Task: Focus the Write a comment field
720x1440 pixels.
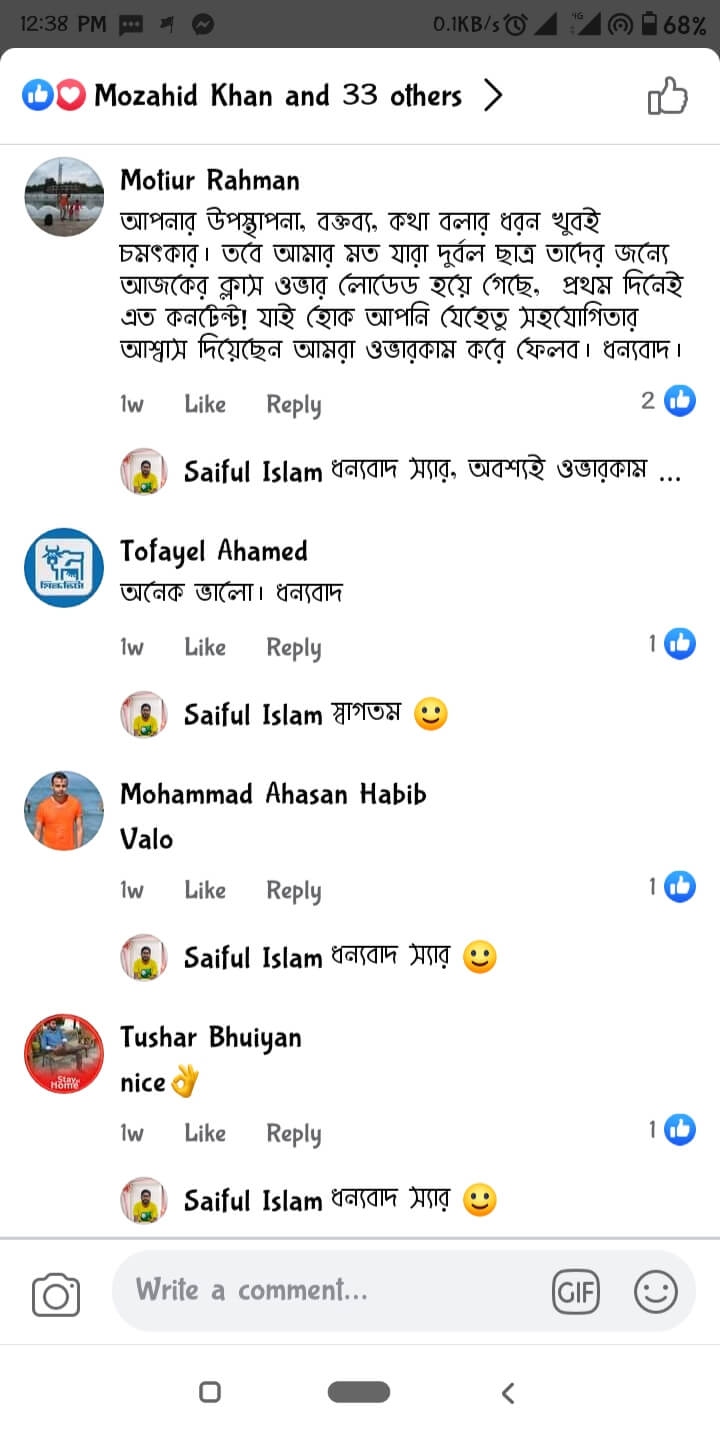Action: point(330,1291)
